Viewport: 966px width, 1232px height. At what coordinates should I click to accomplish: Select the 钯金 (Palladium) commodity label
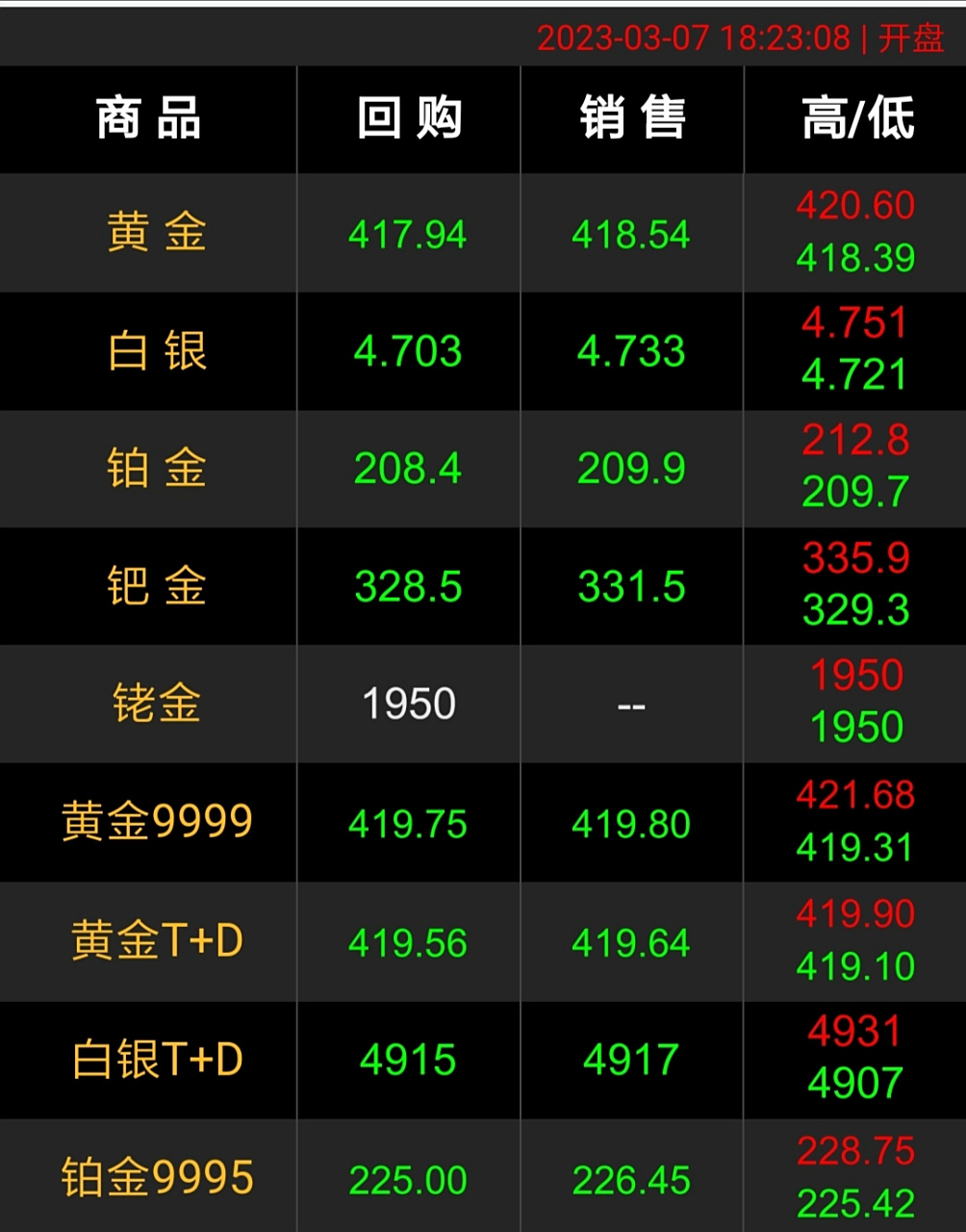point(148,585)
